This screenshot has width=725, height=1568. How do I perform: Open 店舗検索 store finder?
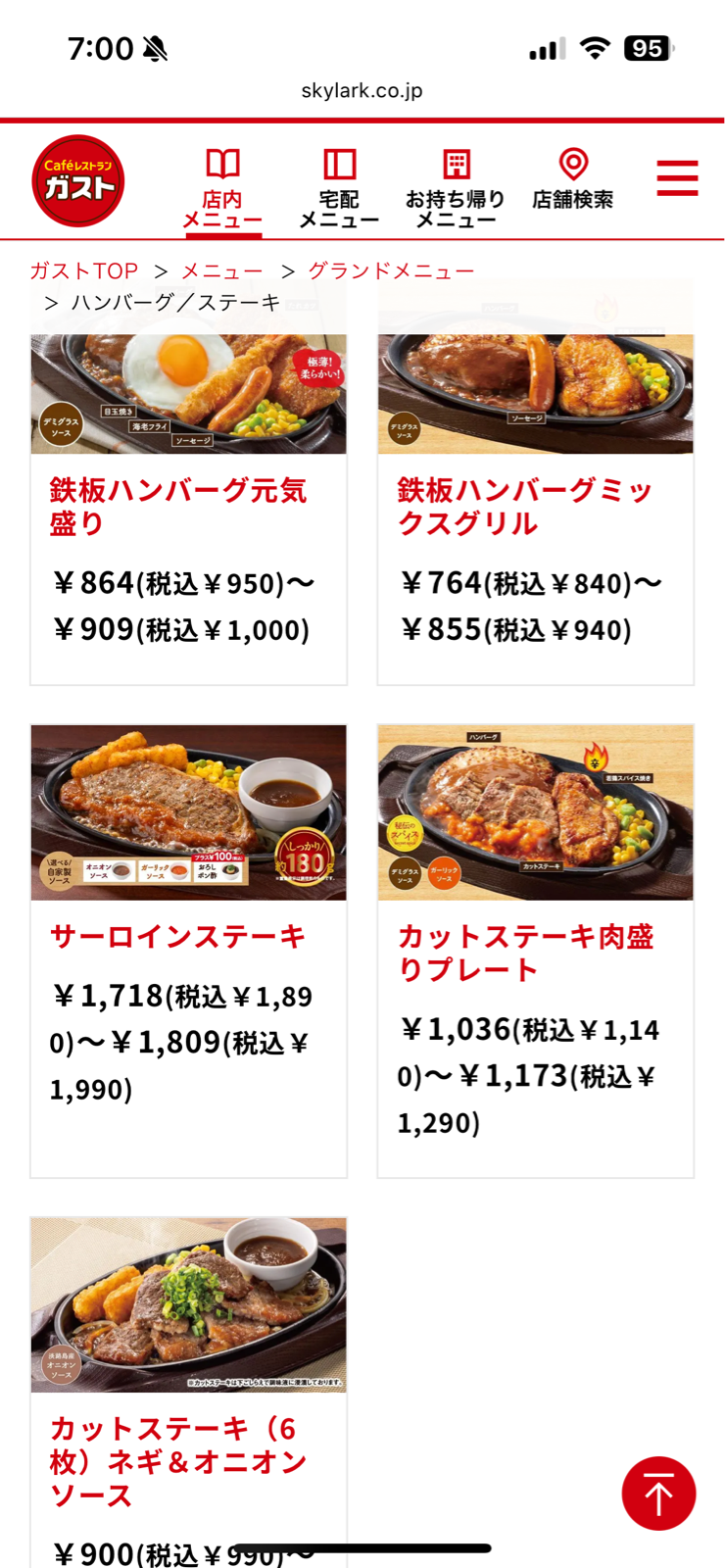coord(573,181)
